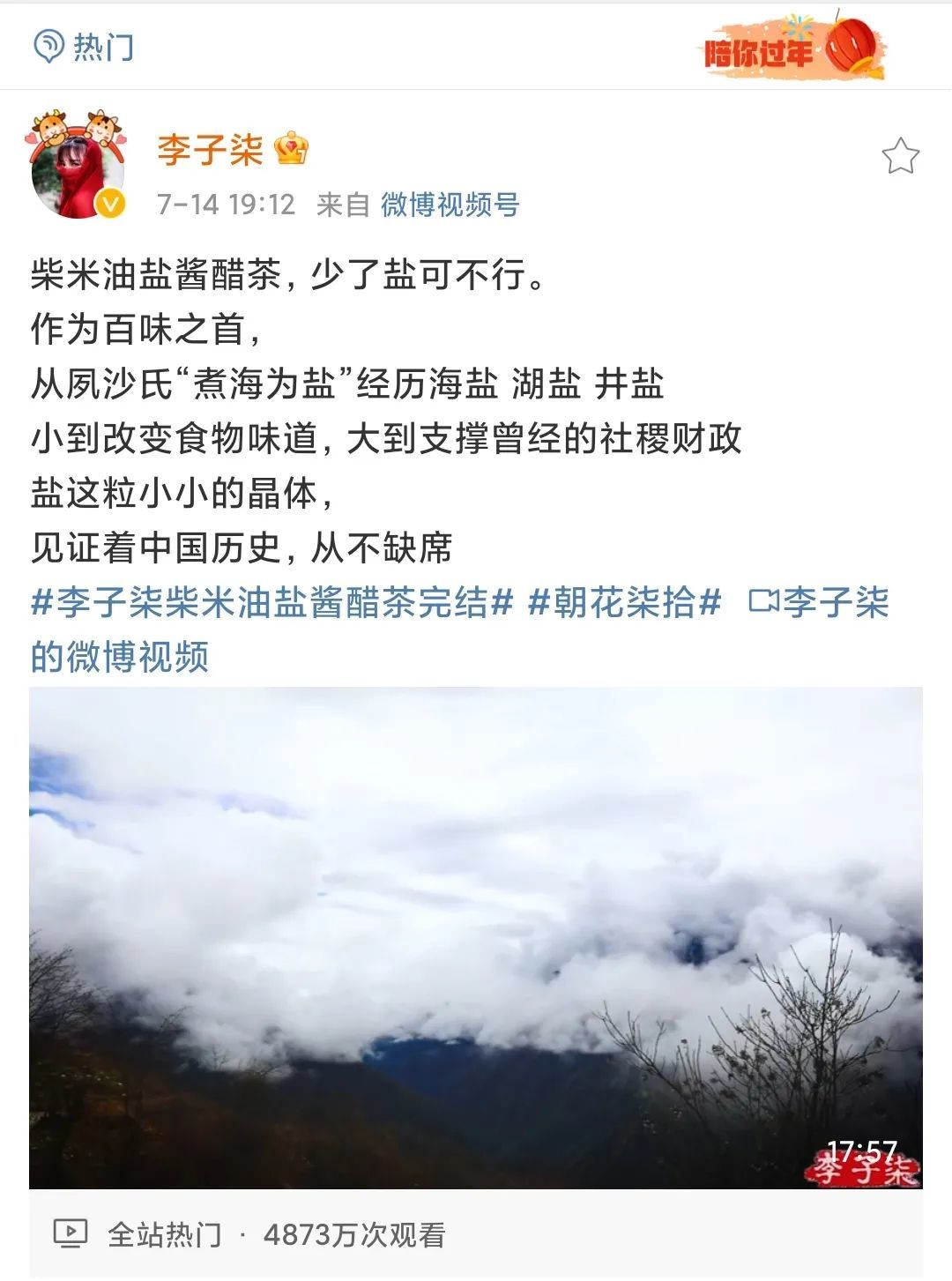Open the 全站热门 video ranking bar
This screenshot has width=952, height=1281.
(250, 1233)
